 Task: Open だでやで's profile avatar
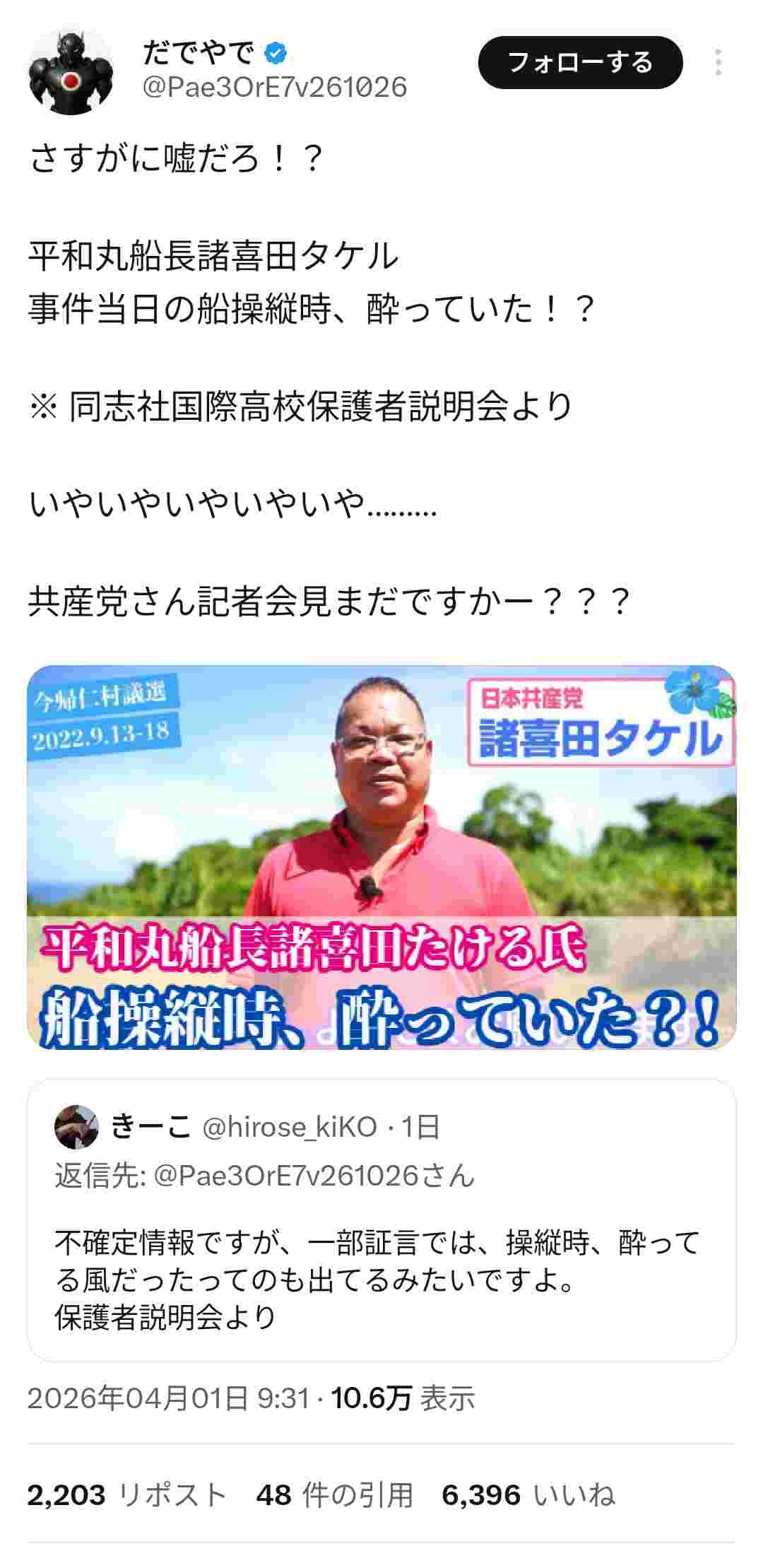tap(69, 70)
